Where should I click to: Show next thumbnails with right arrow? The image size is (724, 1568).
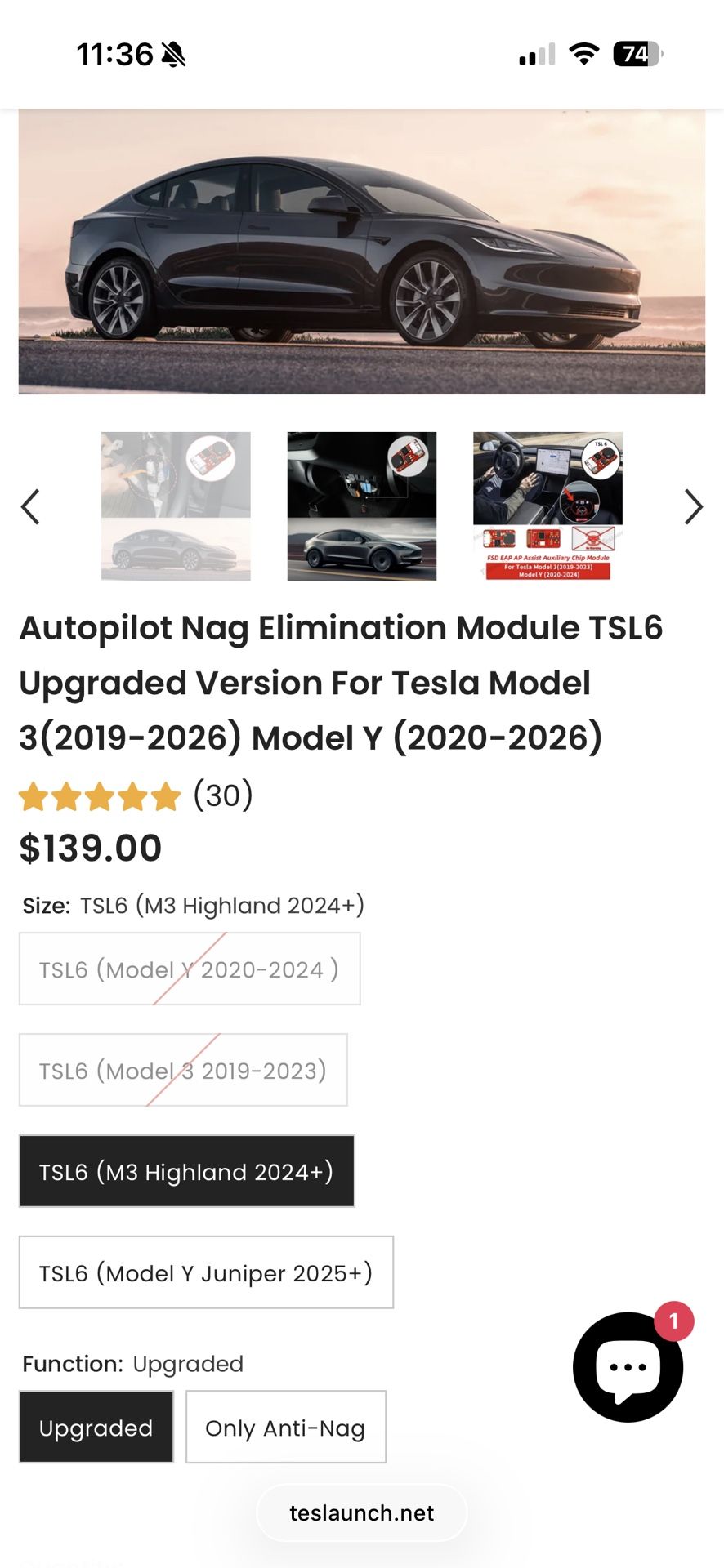[693, 506]
